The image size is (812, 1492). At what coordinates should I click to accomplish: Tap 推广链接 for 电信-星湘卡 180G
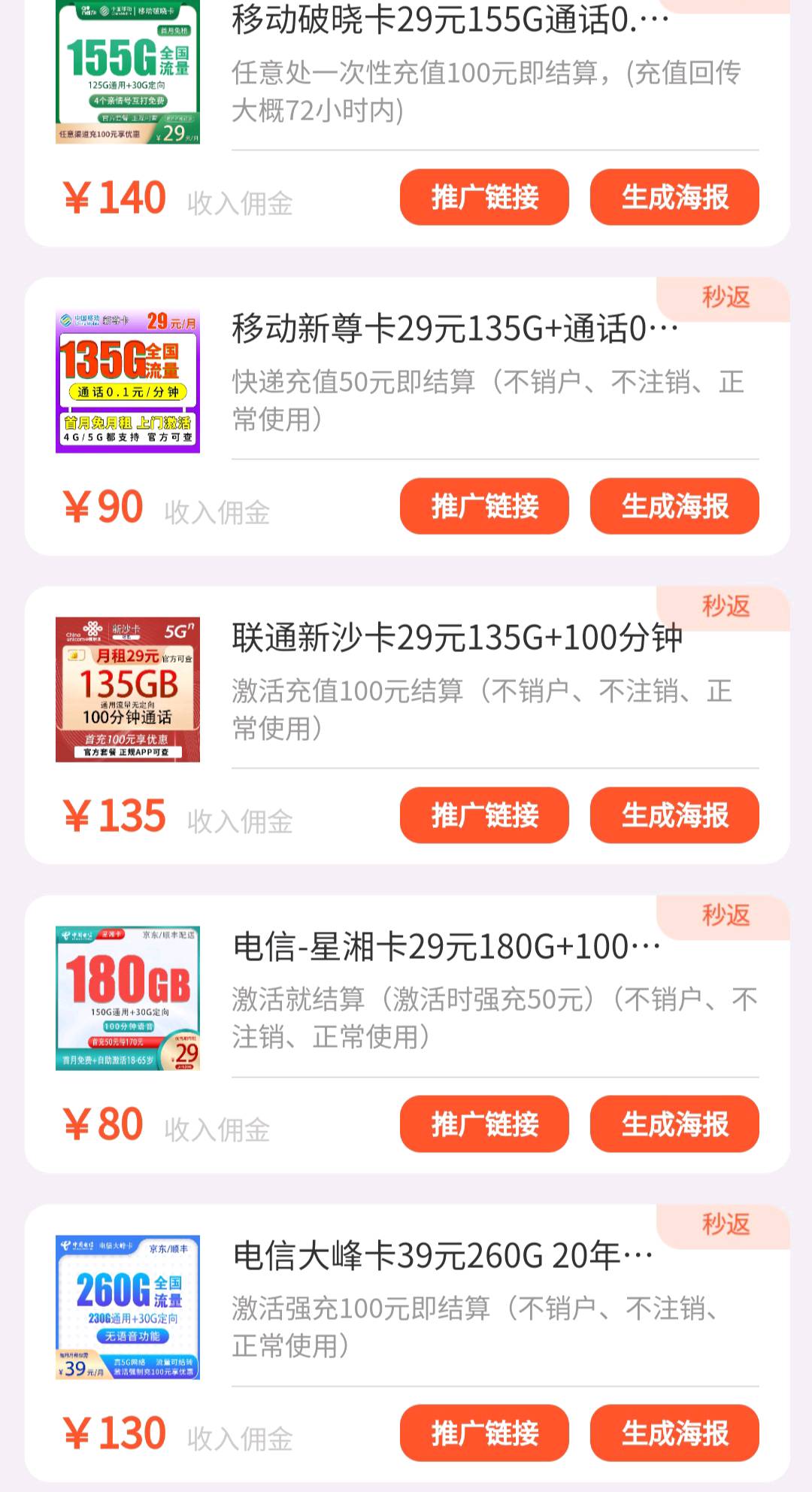pyautogui.click(x=484, y=1124)
